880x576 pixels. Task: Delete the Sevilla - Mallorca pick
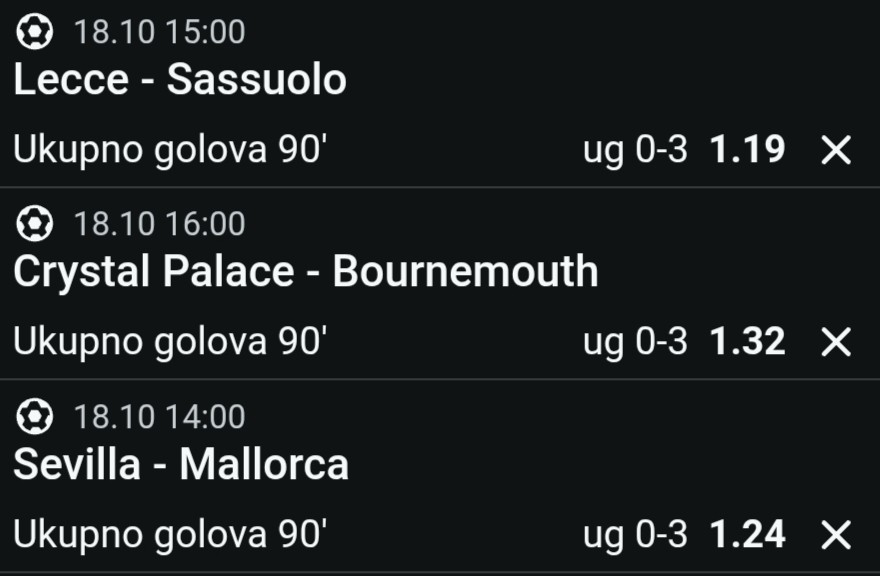[x=835, y=535]
